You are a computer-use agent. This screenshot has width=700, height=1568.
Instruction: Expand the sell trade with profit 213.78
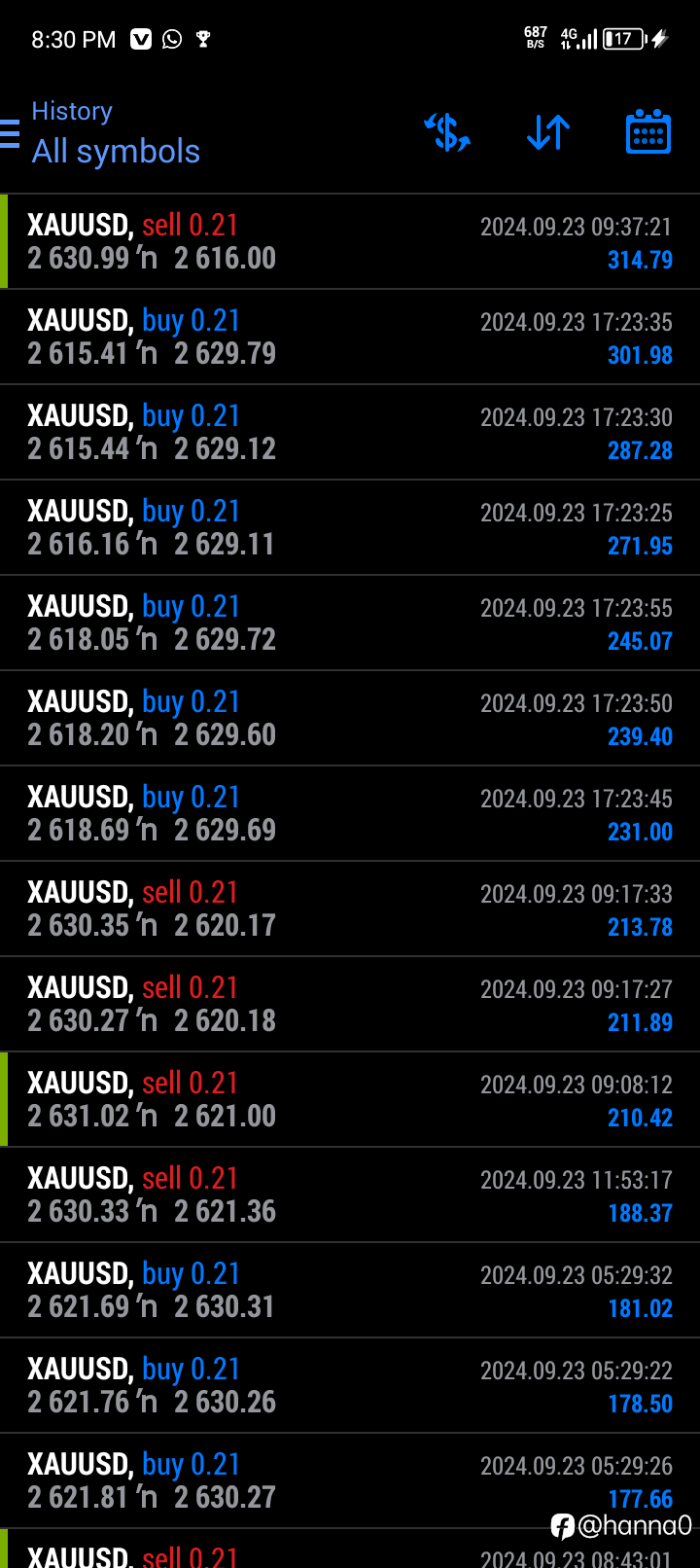[350, 909]
